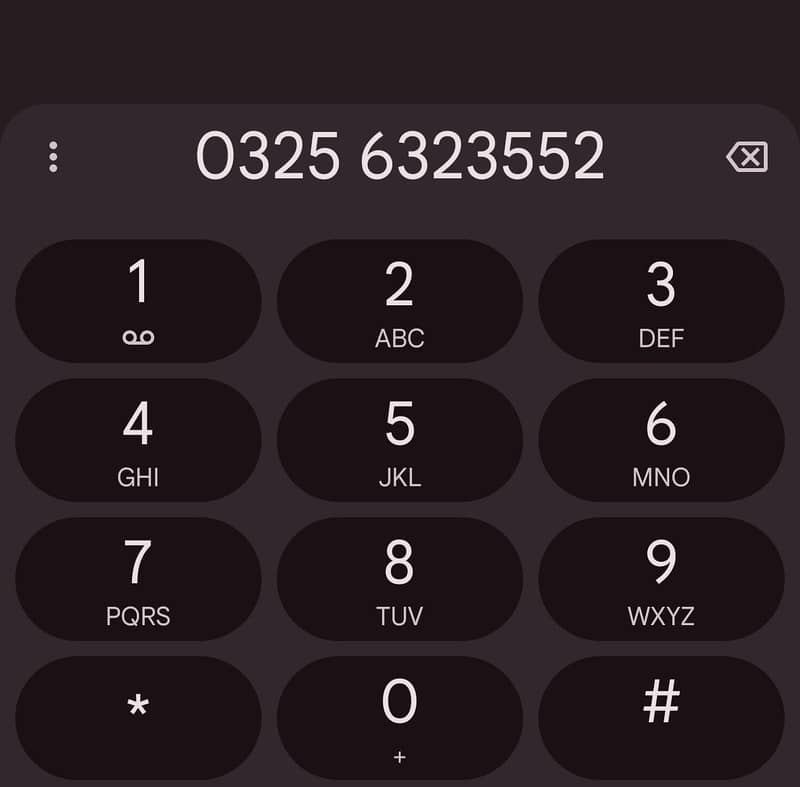Add digit 4 GHI to the number

coord(138,440)
